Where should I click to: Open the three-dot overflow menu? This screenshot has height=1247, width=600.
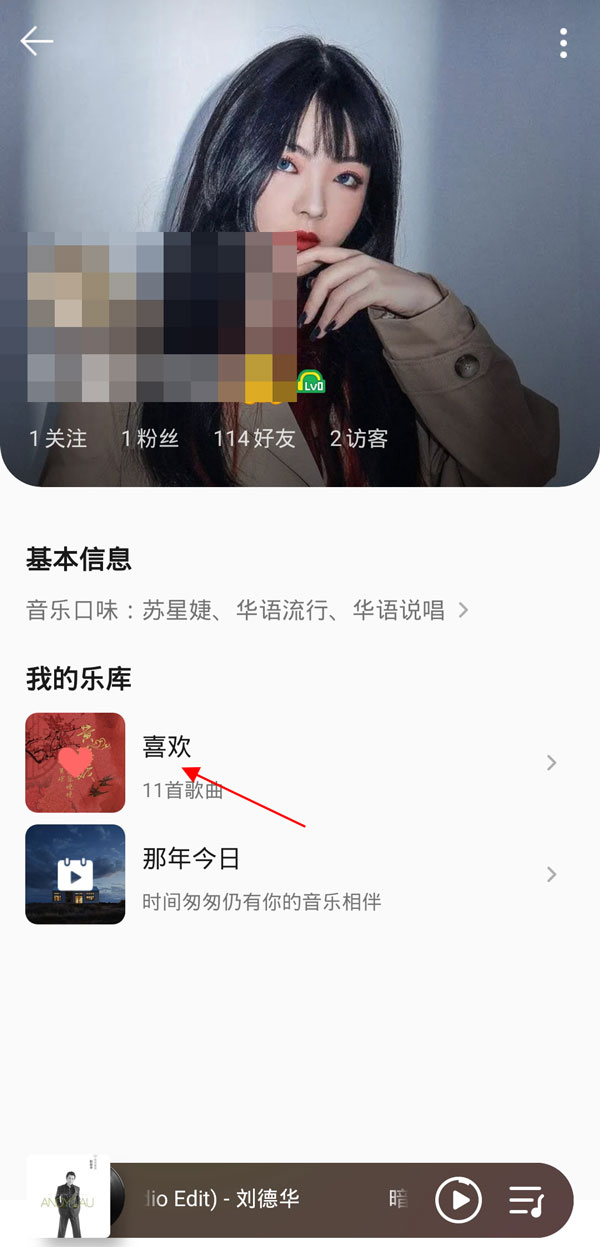(564, 43)
